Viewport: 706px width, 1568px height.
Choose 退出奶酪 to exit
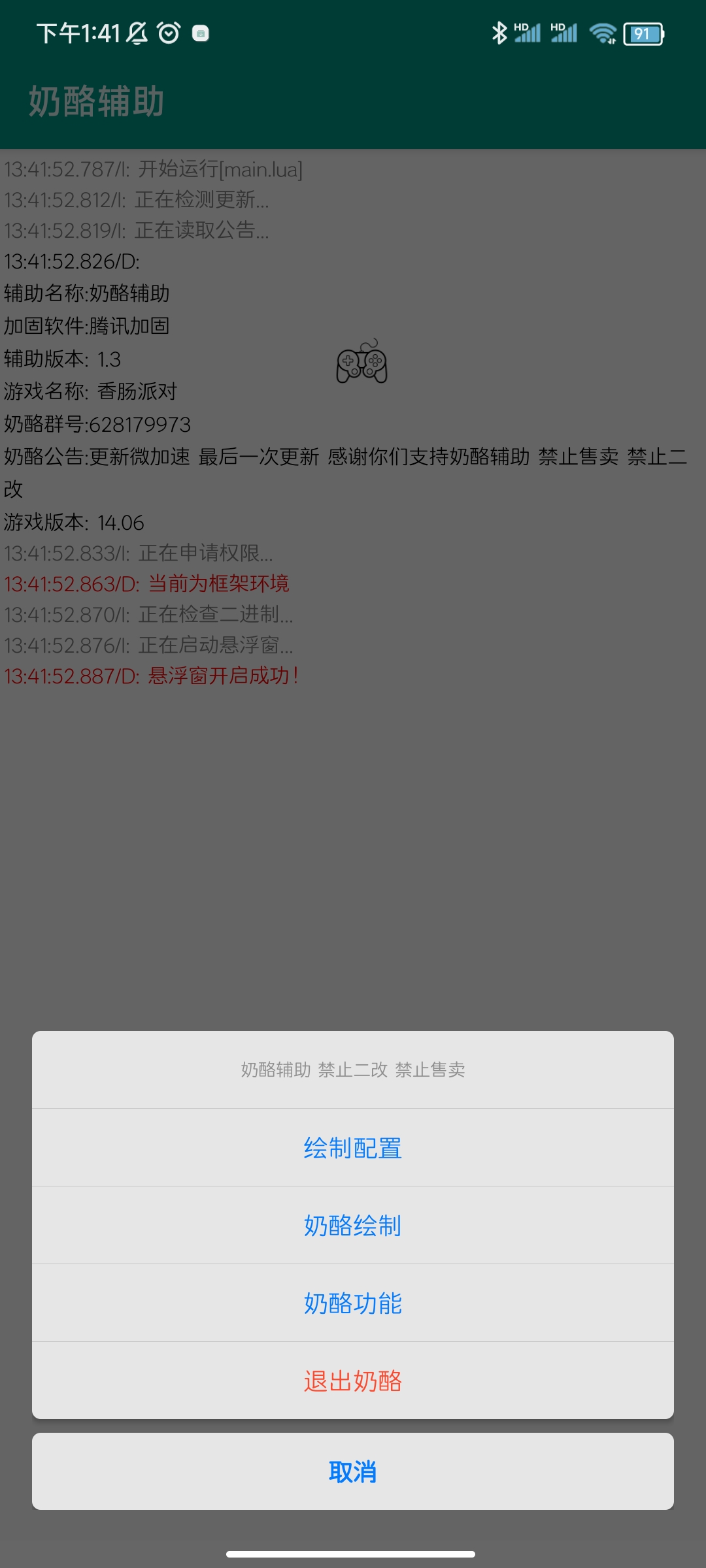[353, 1381]
